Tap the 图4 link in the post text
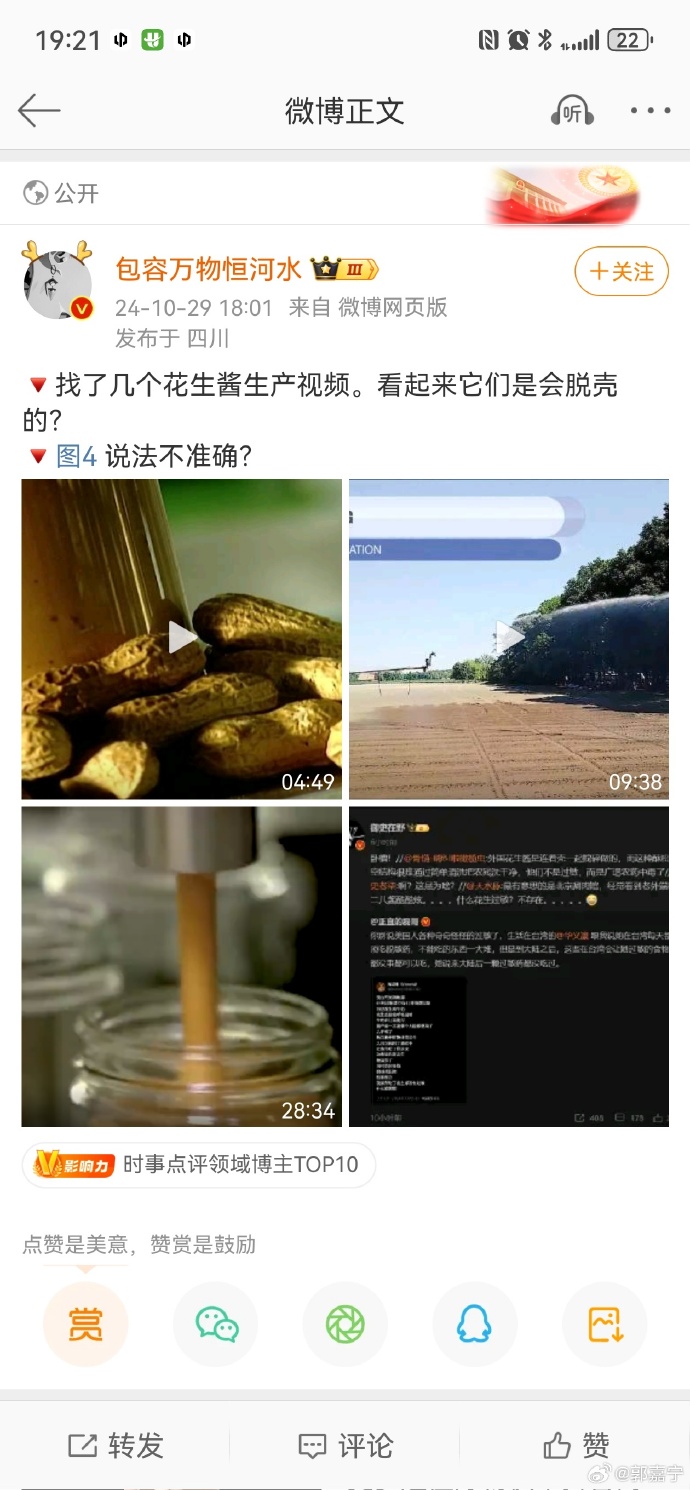690x1490 pixels. click(x=76, y=456)
